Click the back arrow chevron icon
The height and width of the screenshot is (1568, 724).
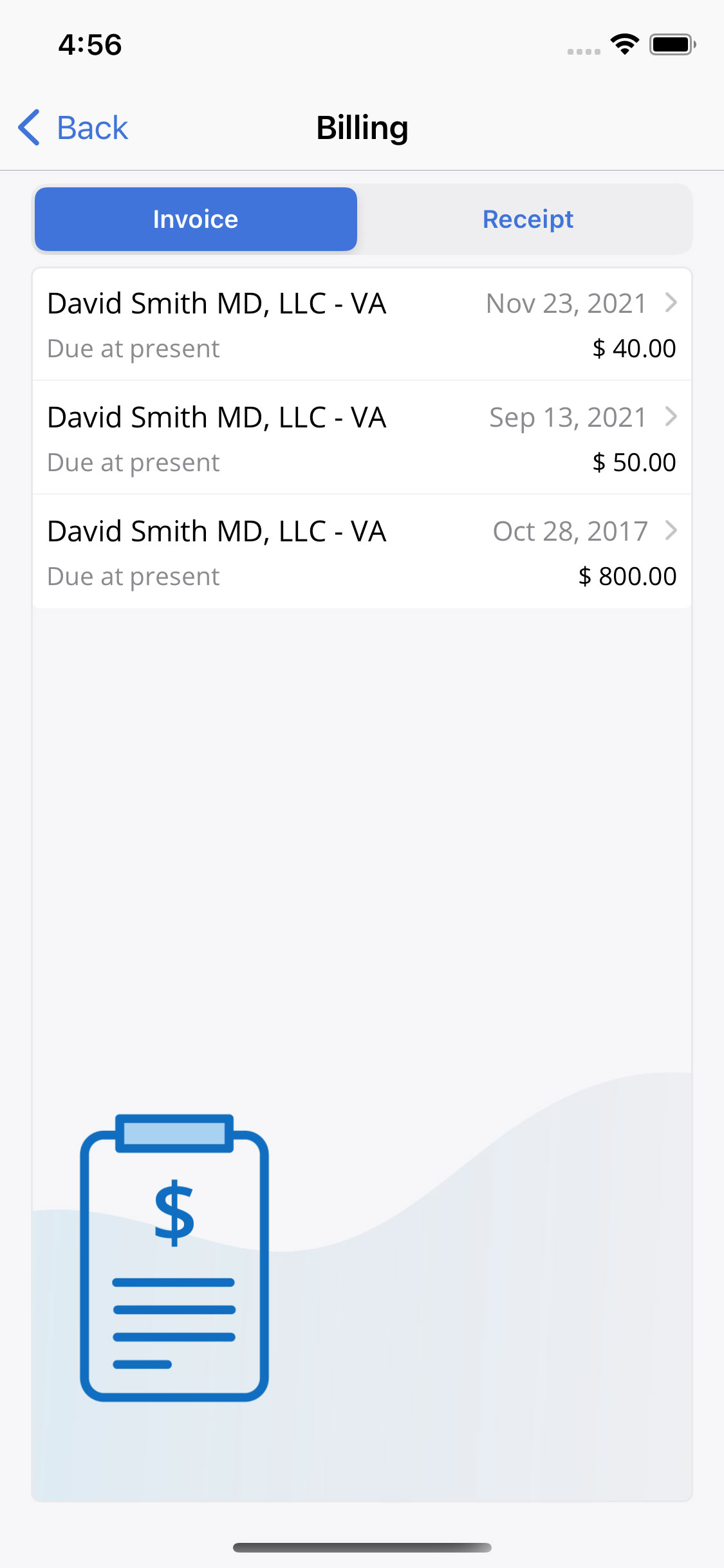[x=30, y=127]
